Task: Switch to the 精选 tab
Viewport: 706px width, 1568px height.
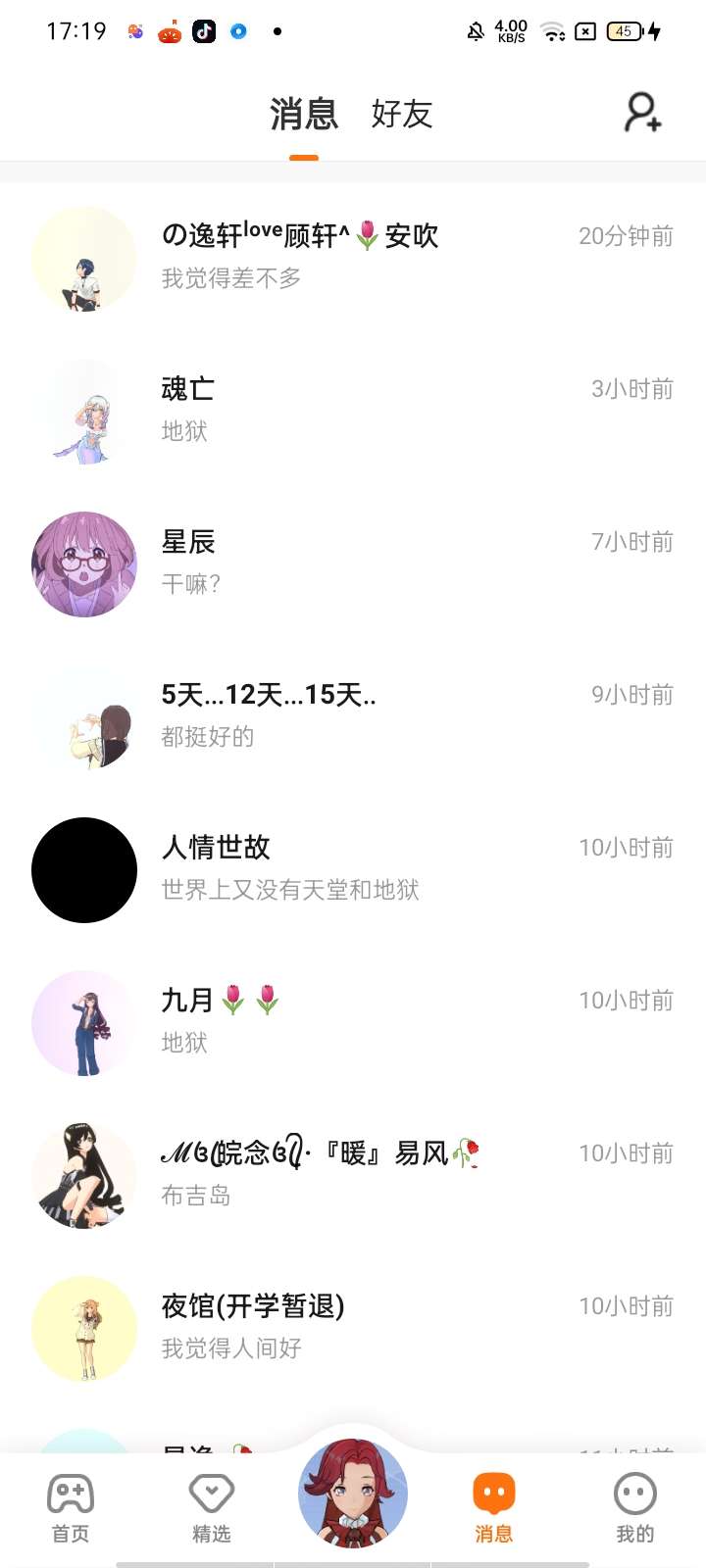Action: (x=212, y=1507)
